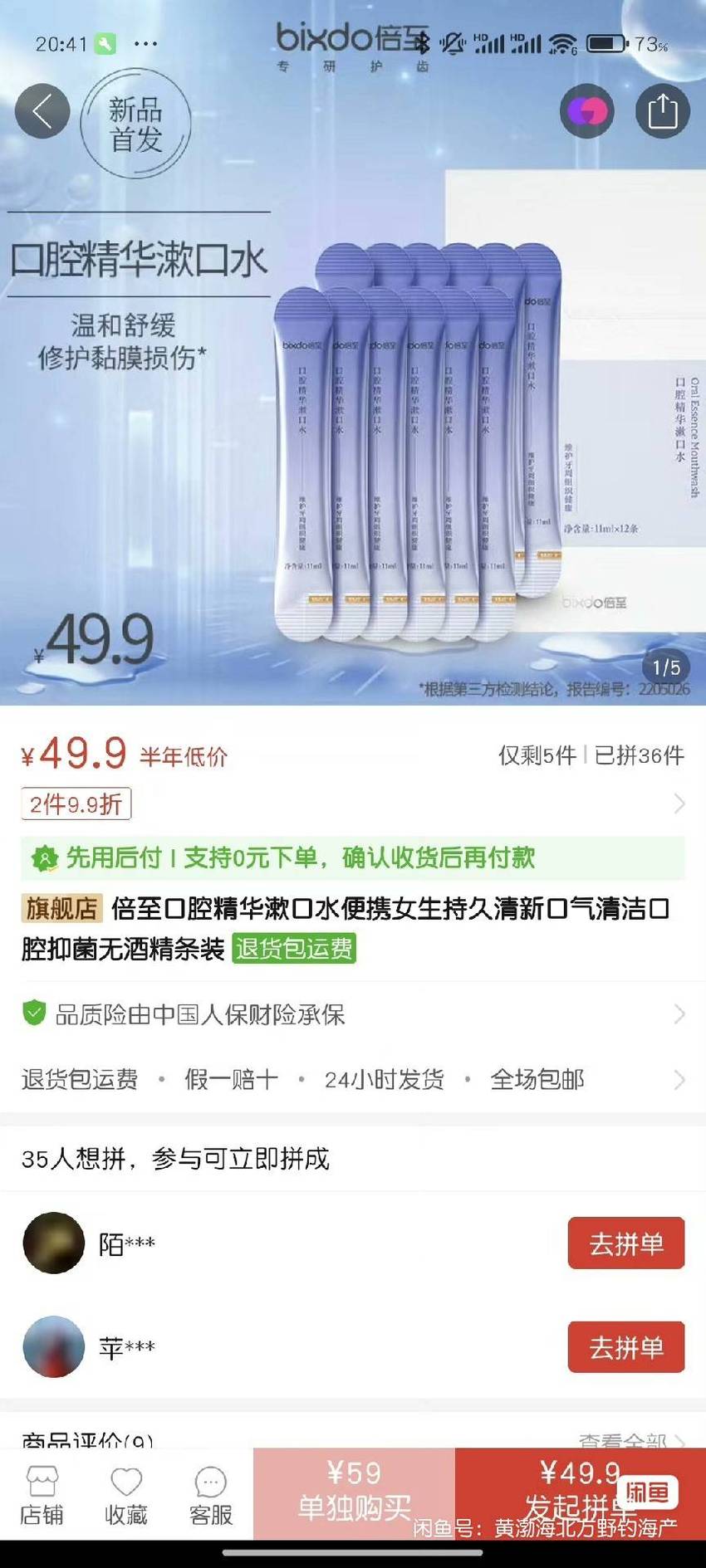
Task: Buy alone for ¥59 with 单独购买
Action: click(x=355, y=1493)
